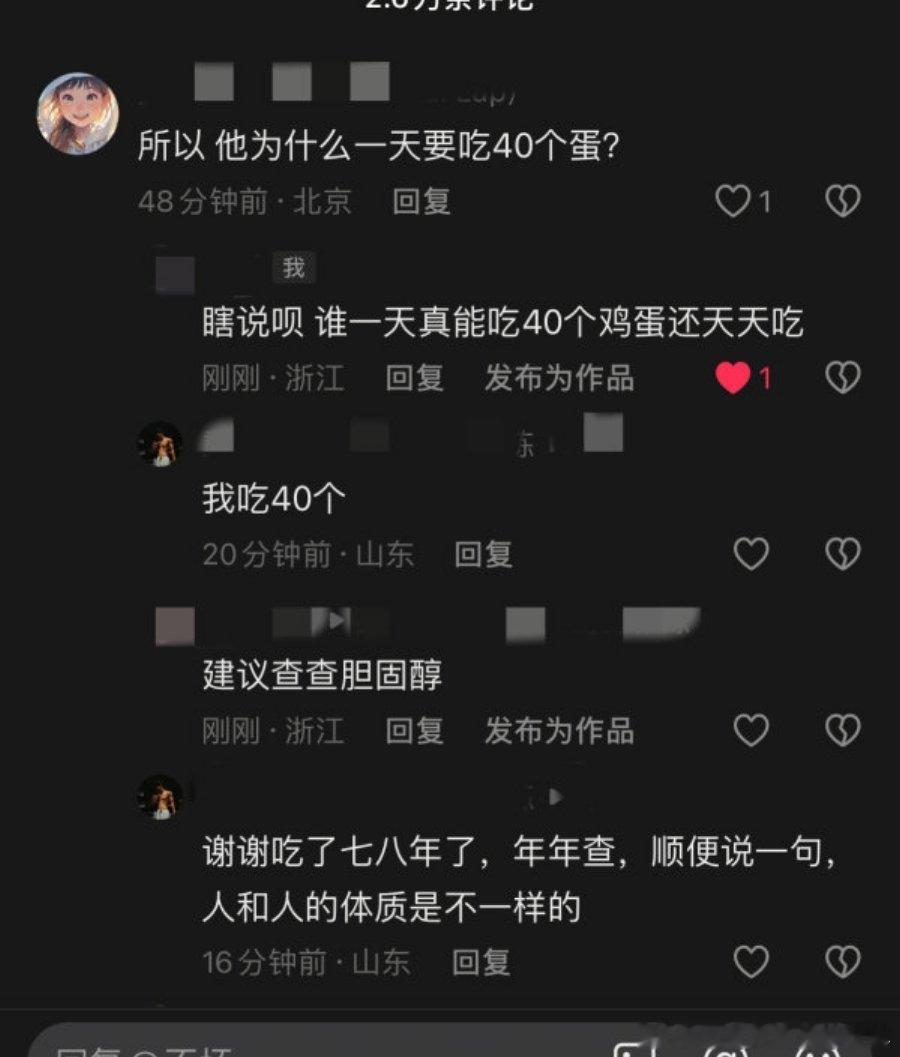Tap the reply input field at the bottom
Viewport: 900px width, 1057px height.
[250, 1048]
